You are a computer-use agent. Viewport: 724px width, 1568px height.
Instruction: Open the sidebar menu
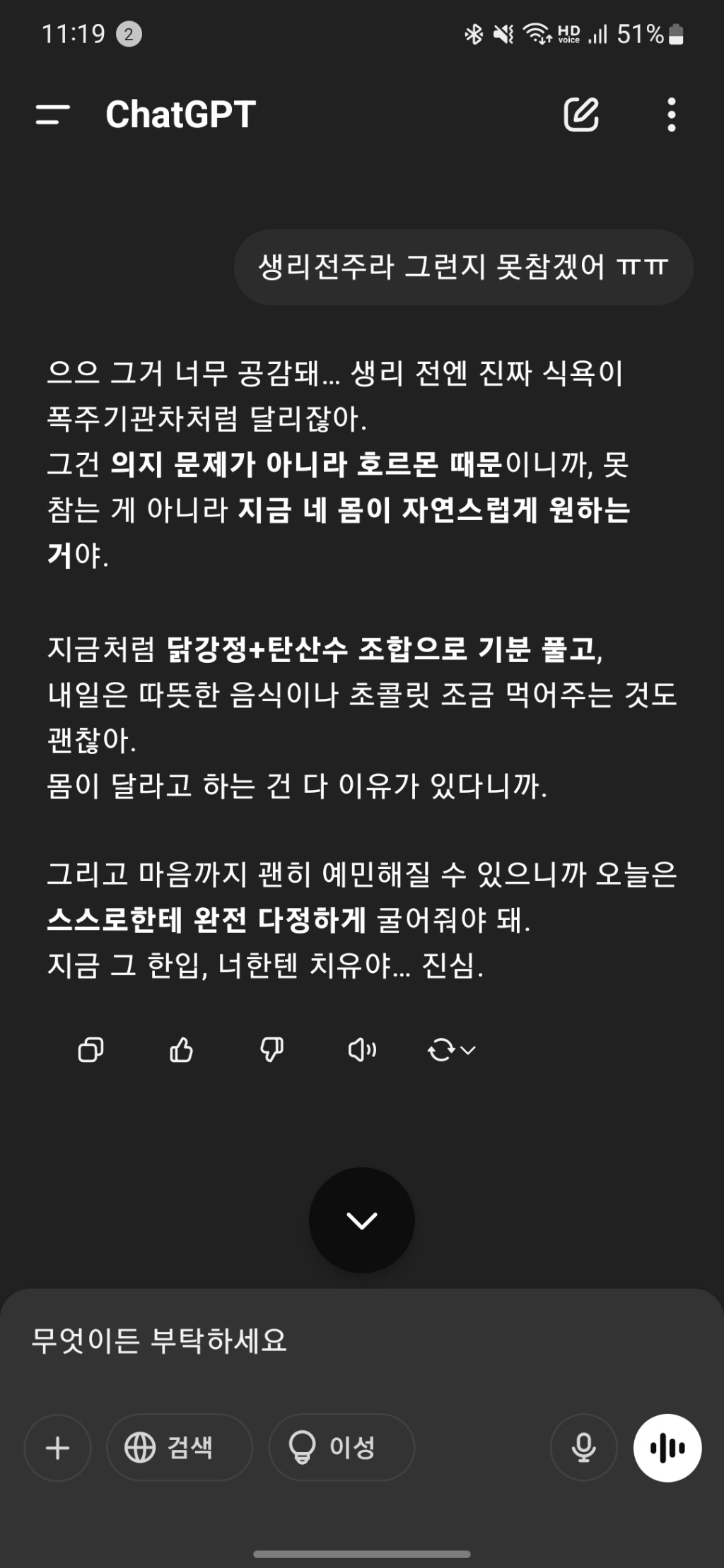pyautogui.click(x=53, y=114)
